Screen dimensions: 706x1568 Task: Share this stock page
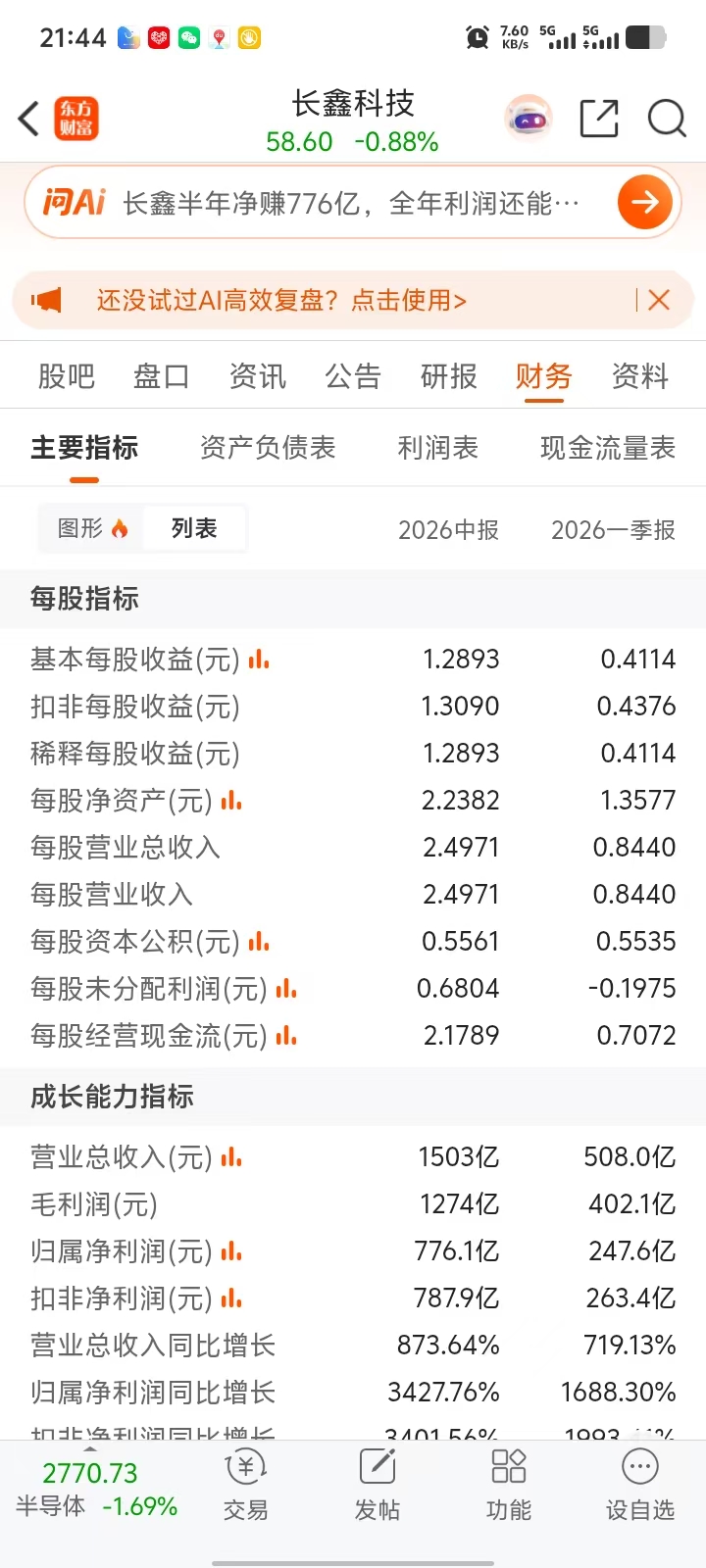click(599, 119)
